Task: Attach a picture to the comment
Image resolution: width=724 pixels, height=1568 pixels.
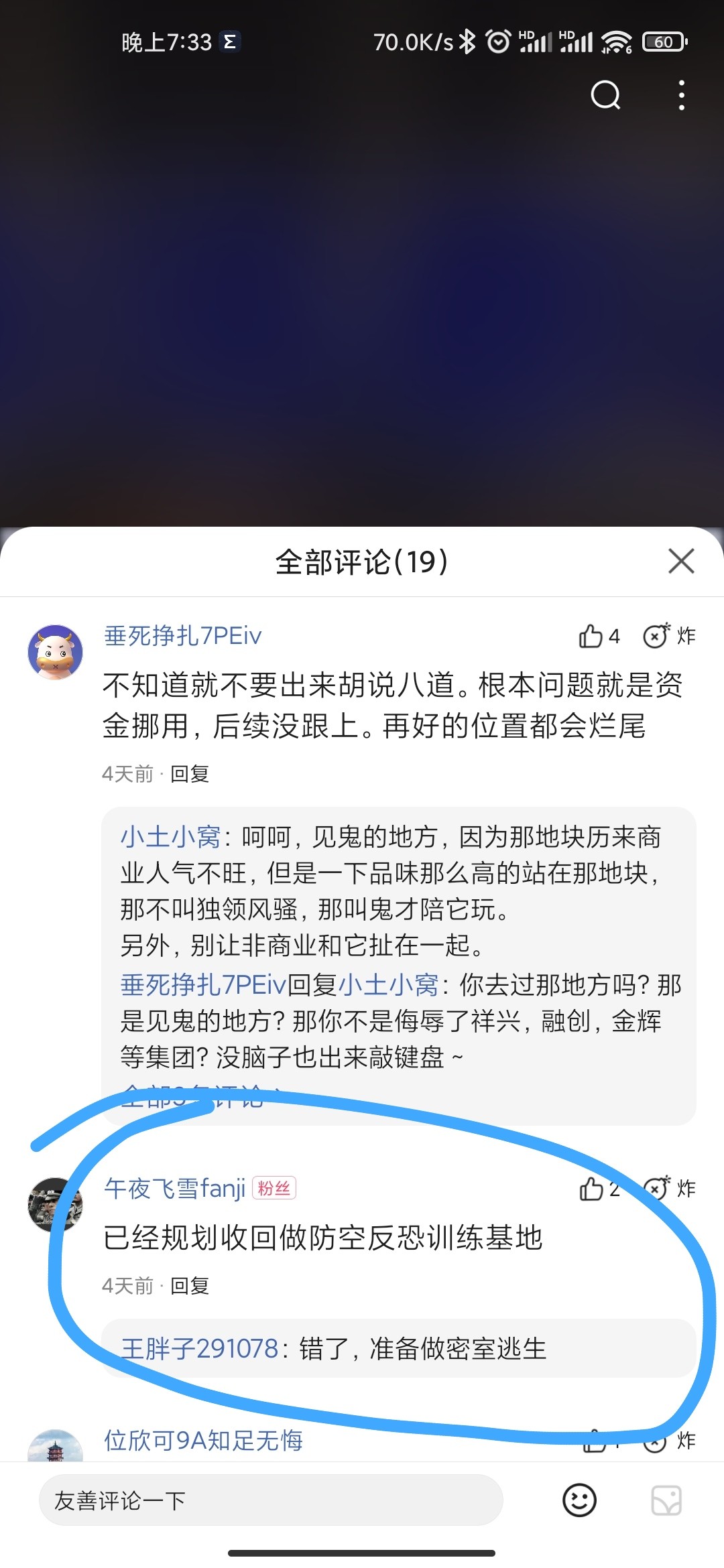Action: click(x=666, y=1500)
